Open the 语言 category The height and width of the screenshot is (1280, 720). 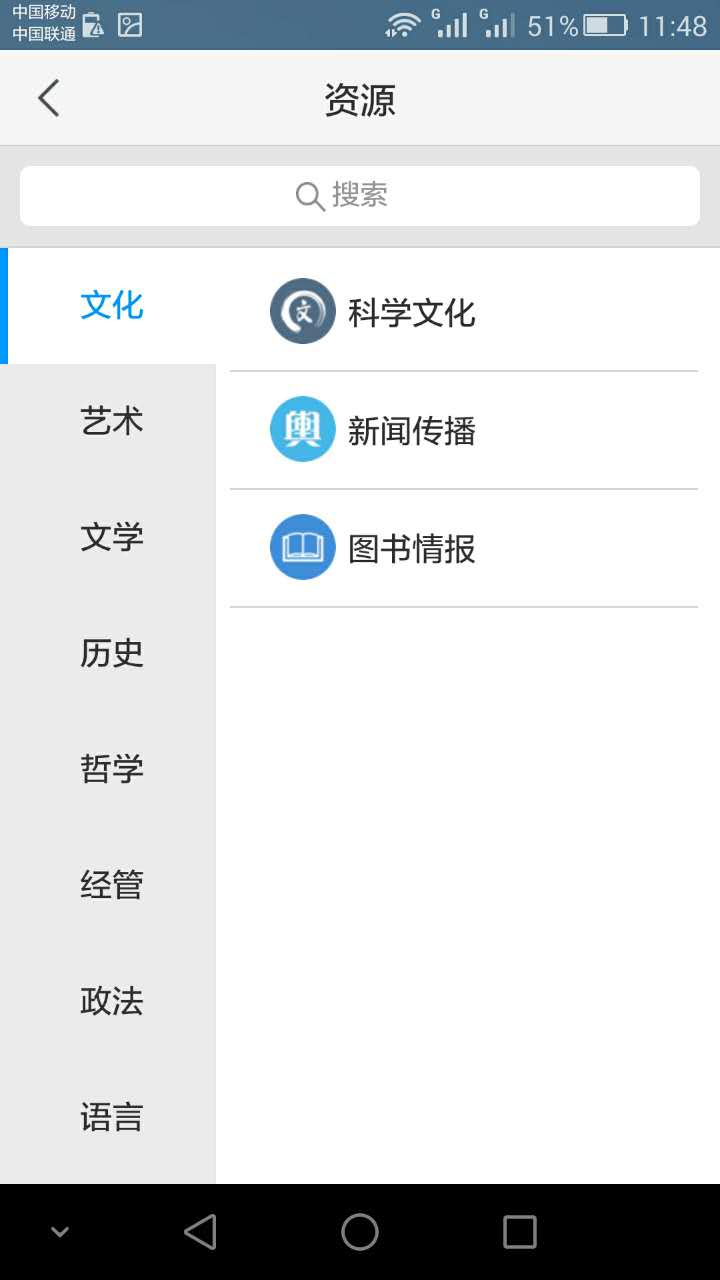(x=111, y=1118)
